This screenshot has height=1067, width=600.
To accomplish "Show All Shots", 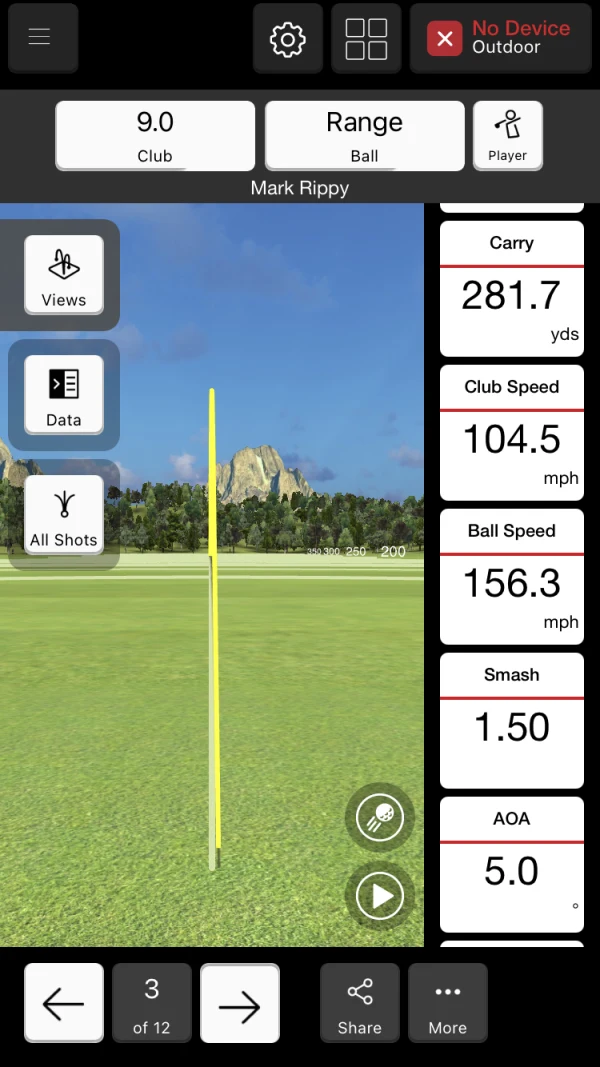I will pyautogui.click(x=64, y=515).
